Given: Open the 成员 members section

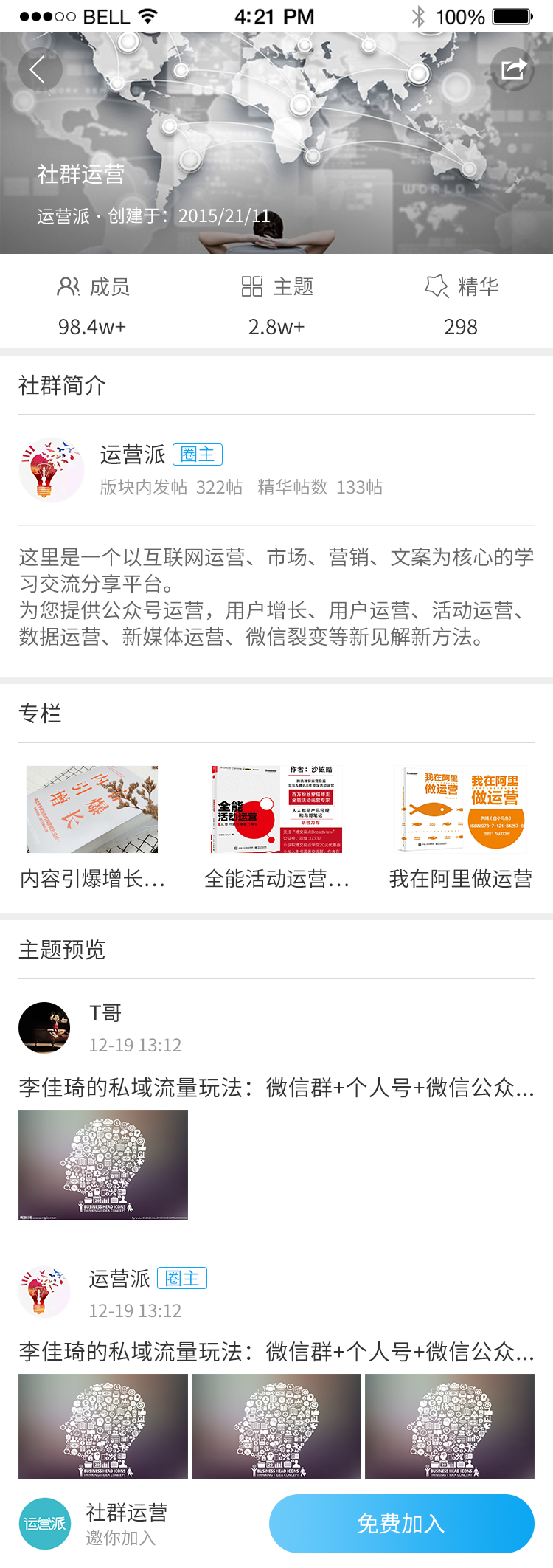Looking at the screenshot, I should [92, 305].
